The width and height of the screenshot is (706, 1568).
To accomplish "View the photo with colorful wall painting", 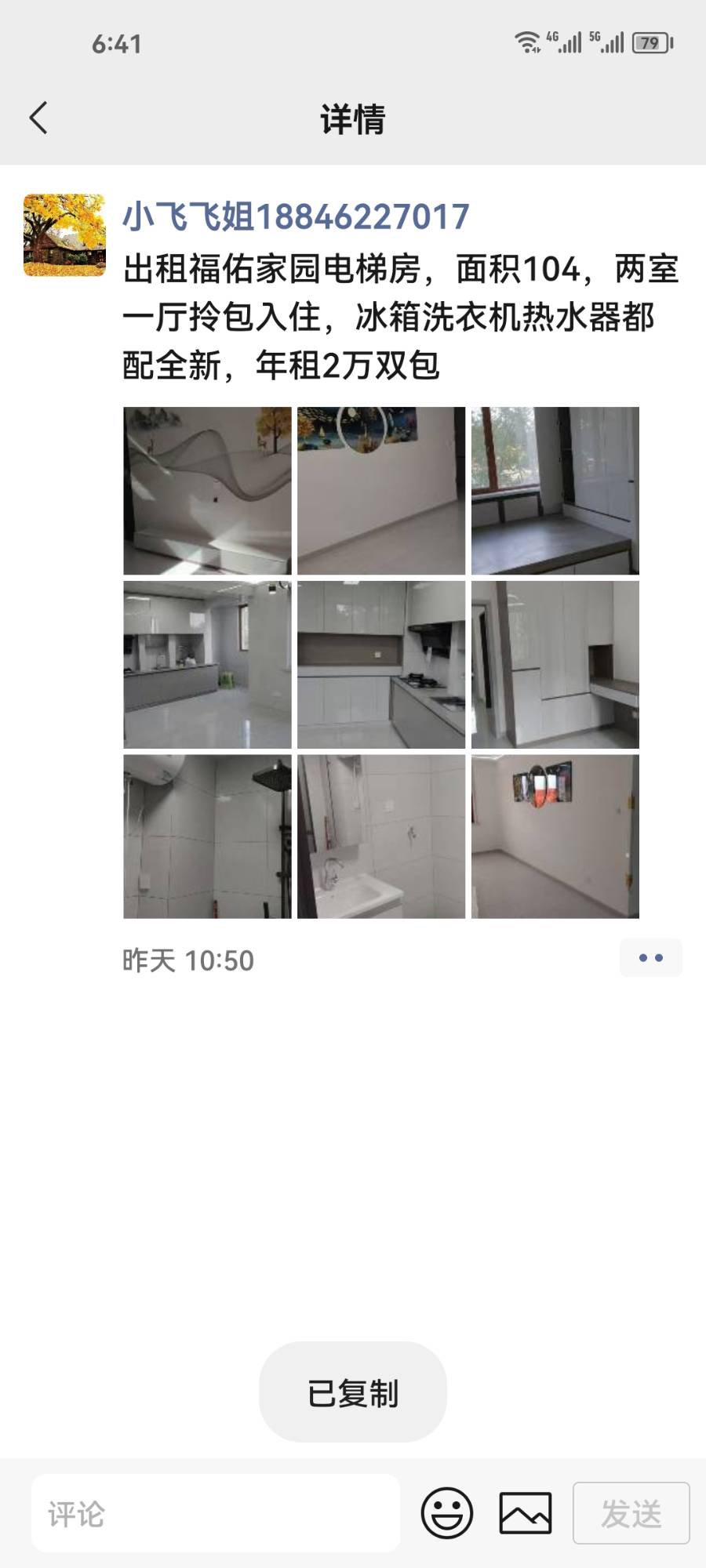I will tap(381, 491).
